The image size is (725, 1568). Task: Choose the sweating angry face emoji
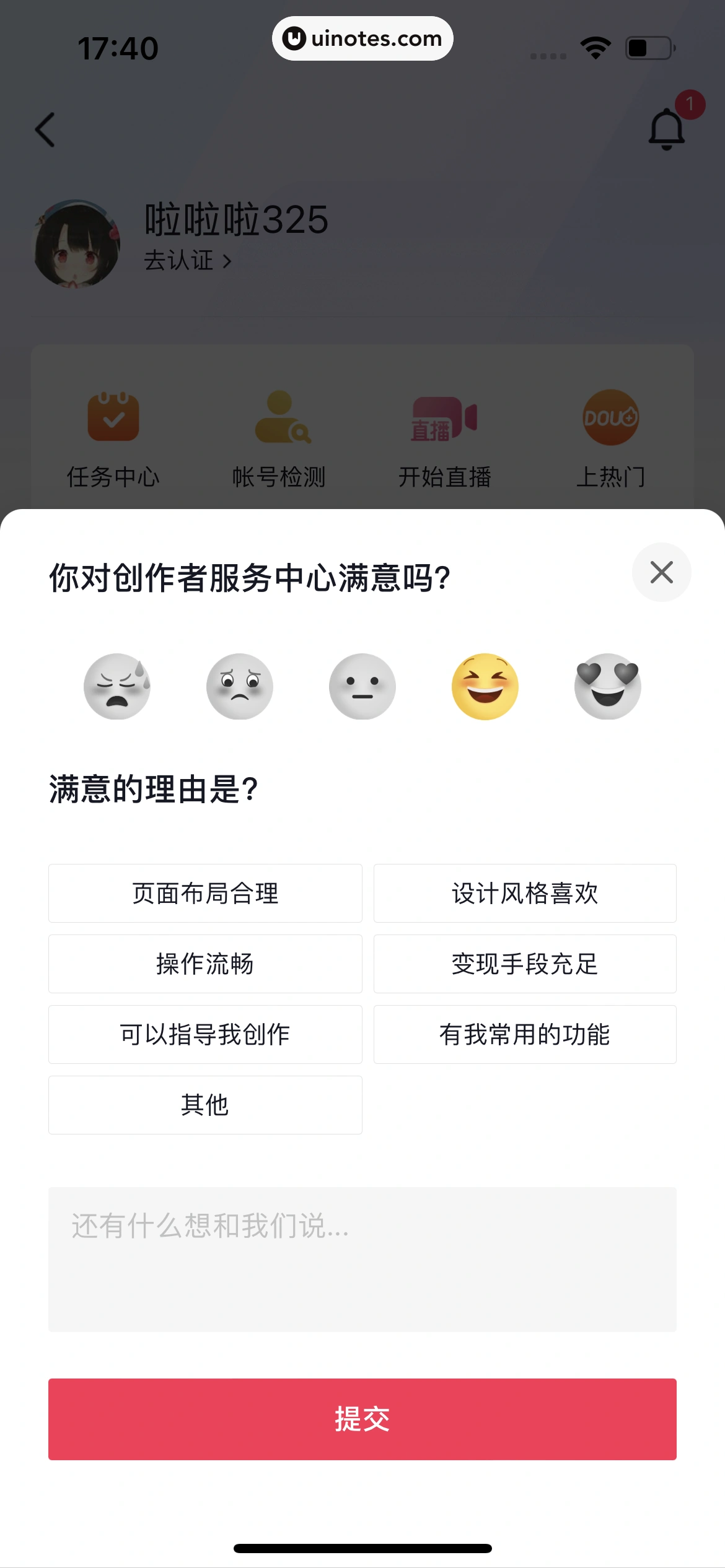(x=118, y=687)
